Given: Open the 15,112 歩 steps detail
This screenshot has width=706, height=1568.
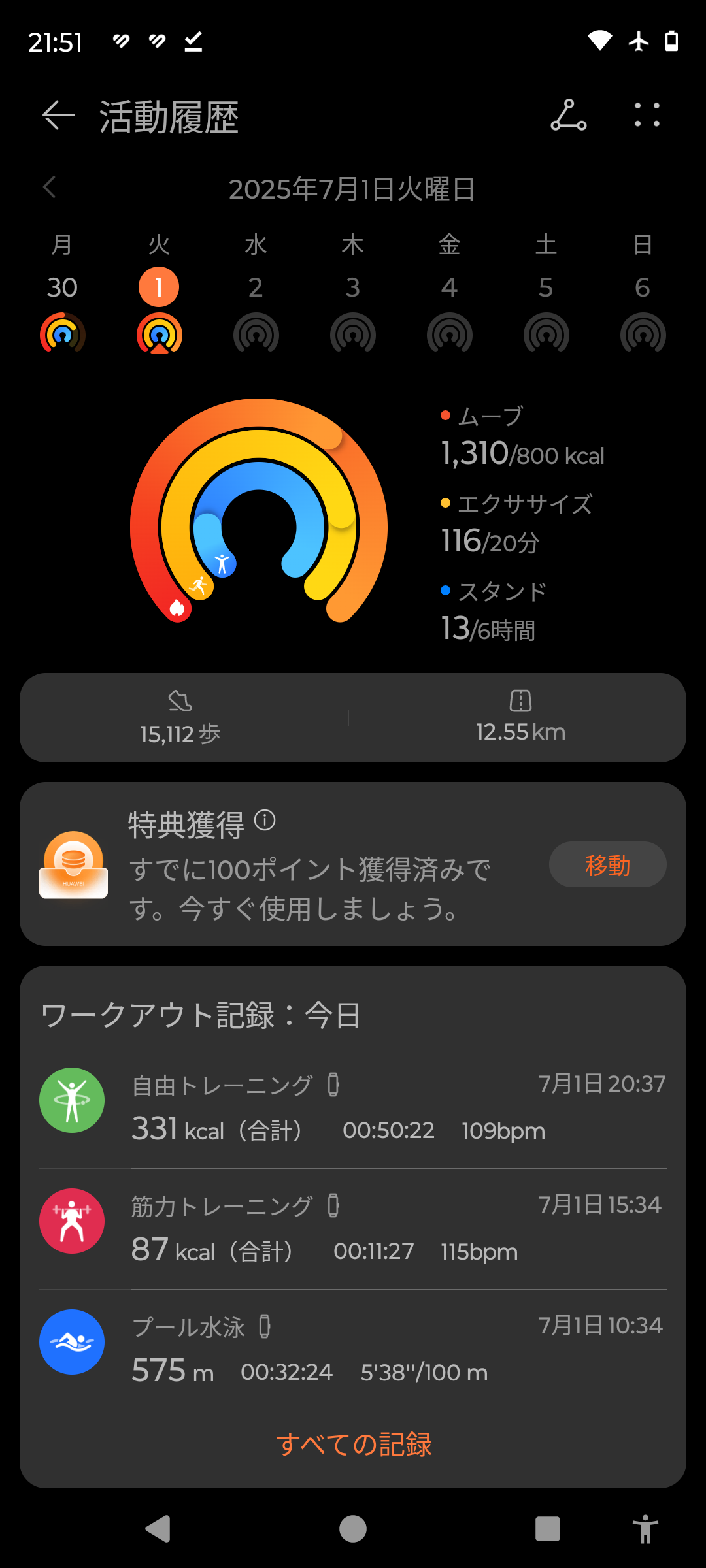Looking at the screenshot, I should 180,718.
